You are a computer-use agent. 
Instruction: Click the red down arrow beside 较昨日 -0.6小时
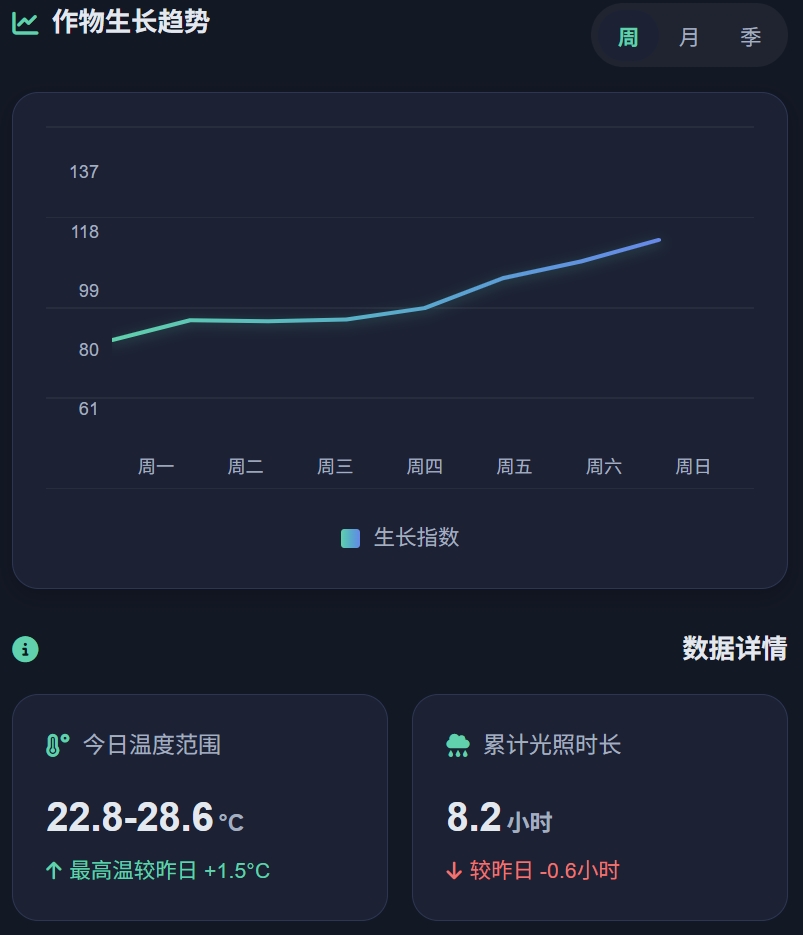[452, 870]
